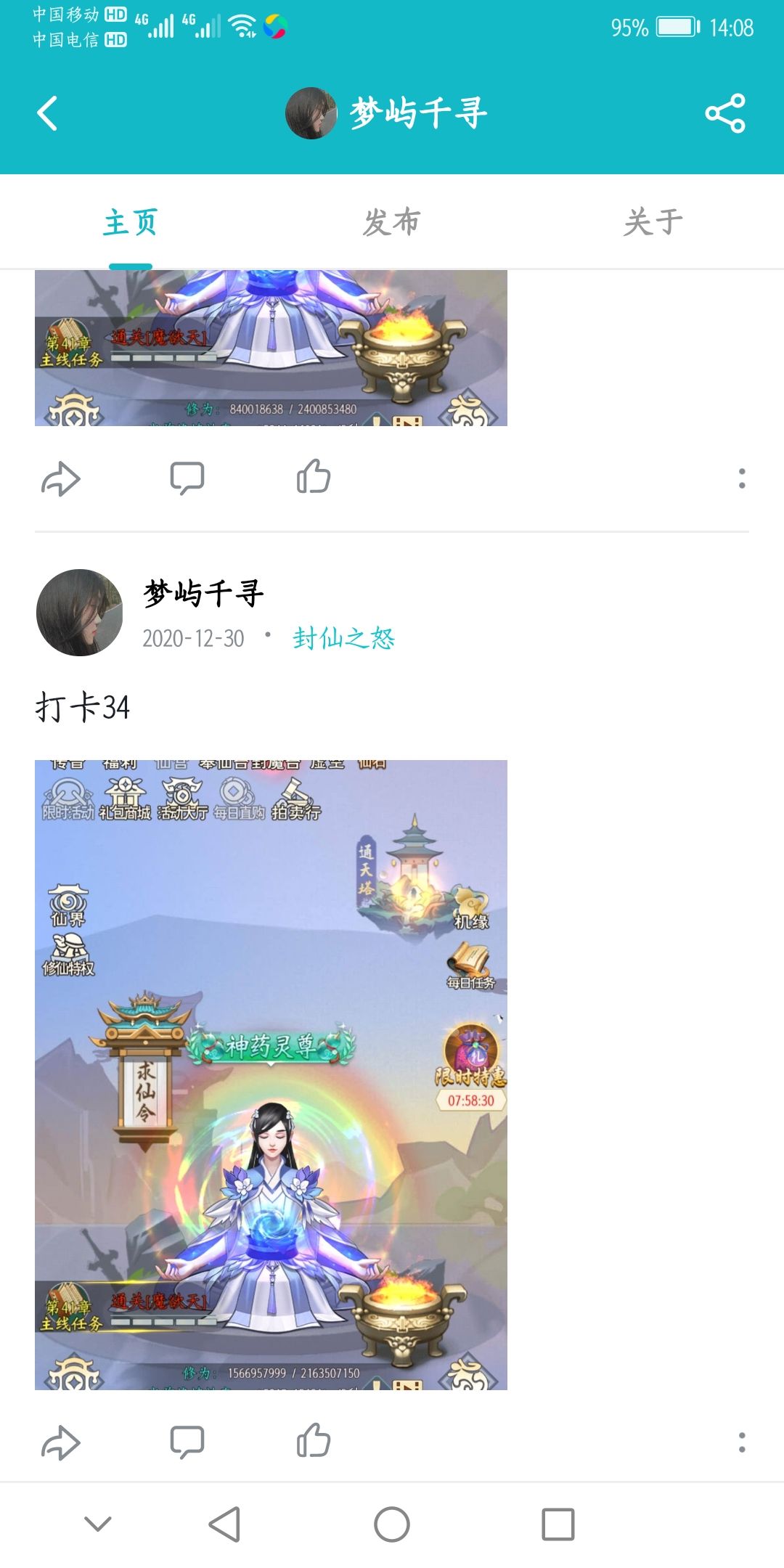Tap the forward icon under the 打卡34 post
The width and height of the screenshot is (784, 1568).
62,1442
